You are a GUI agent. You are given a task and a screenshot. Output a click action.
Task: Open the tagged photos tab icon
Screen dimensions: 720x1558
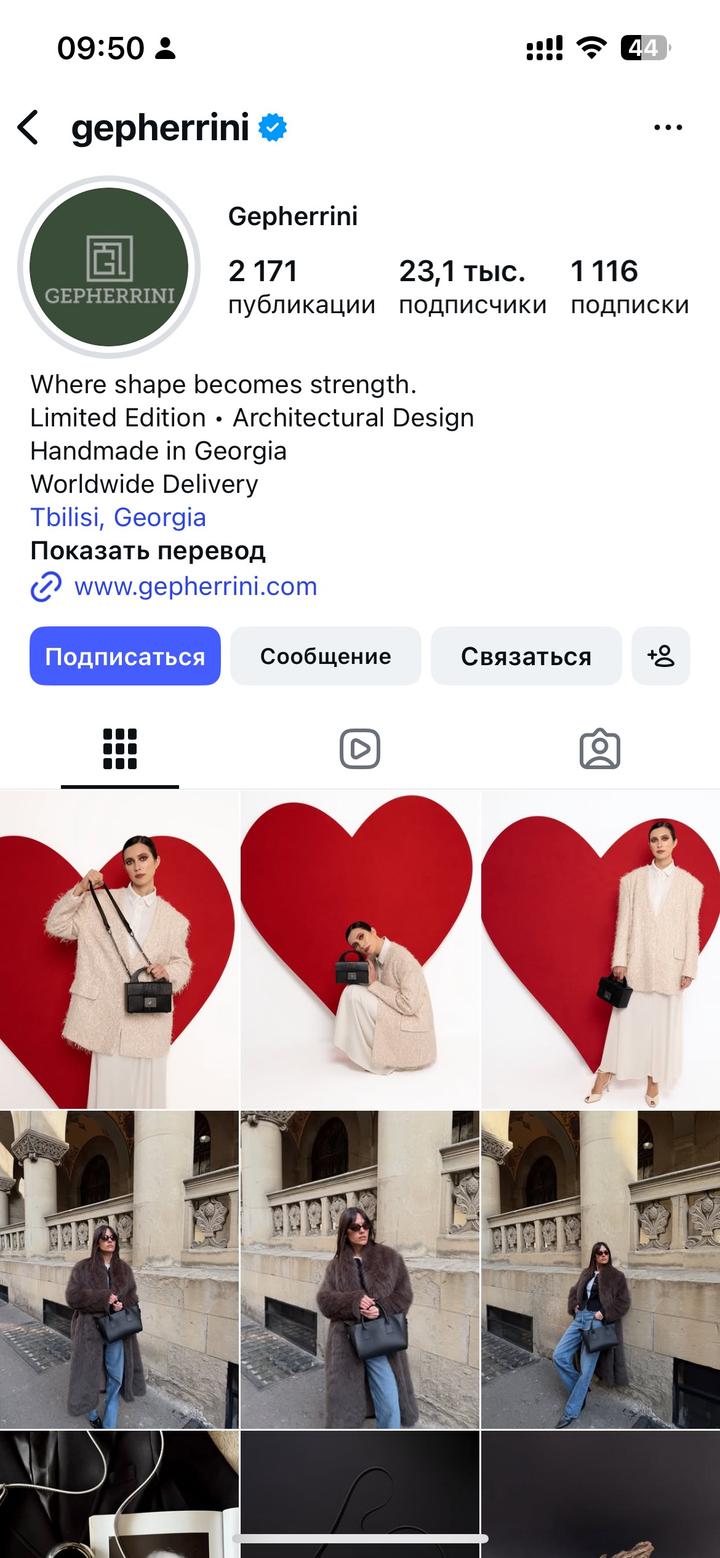point(600,748)
